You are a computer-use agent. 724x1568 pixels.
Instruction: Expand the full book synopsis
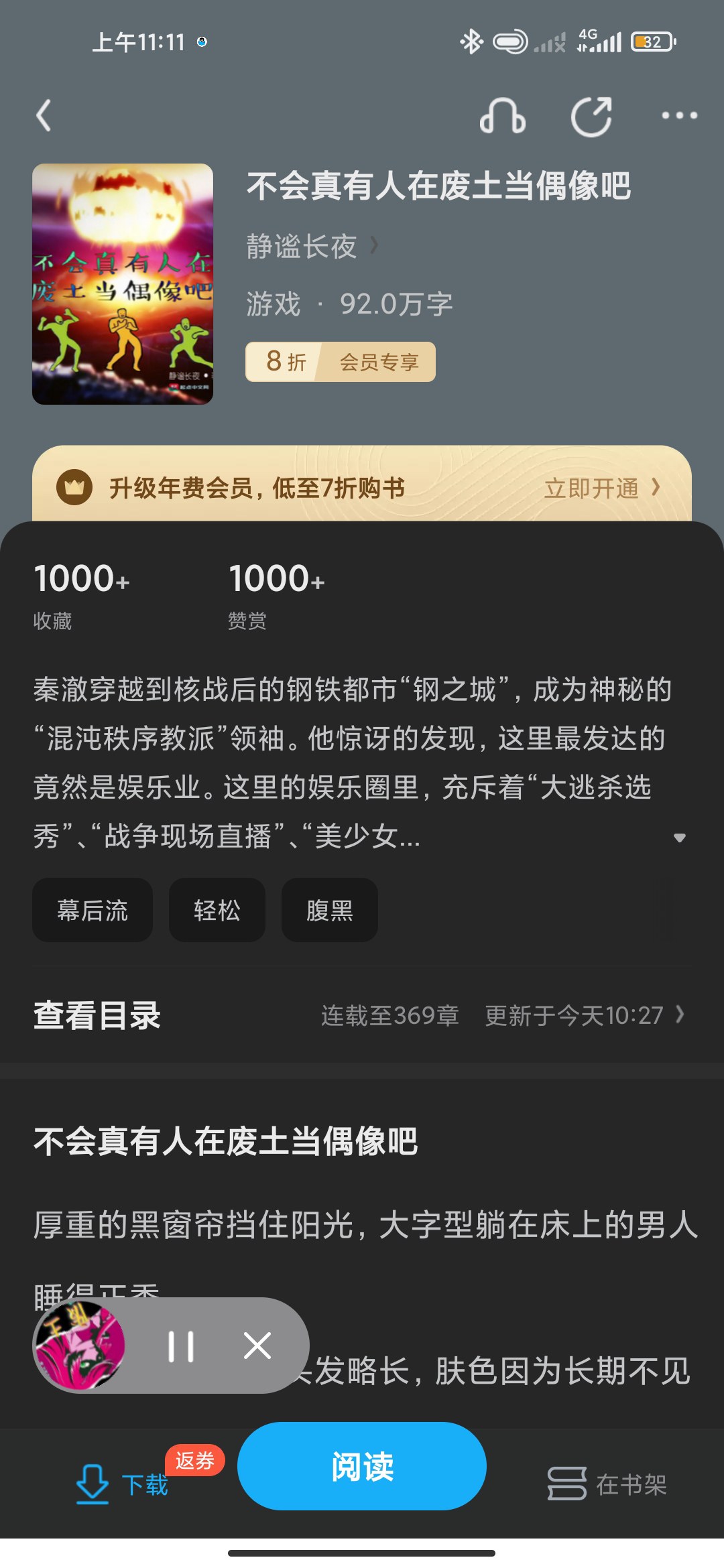coord(679,838)
